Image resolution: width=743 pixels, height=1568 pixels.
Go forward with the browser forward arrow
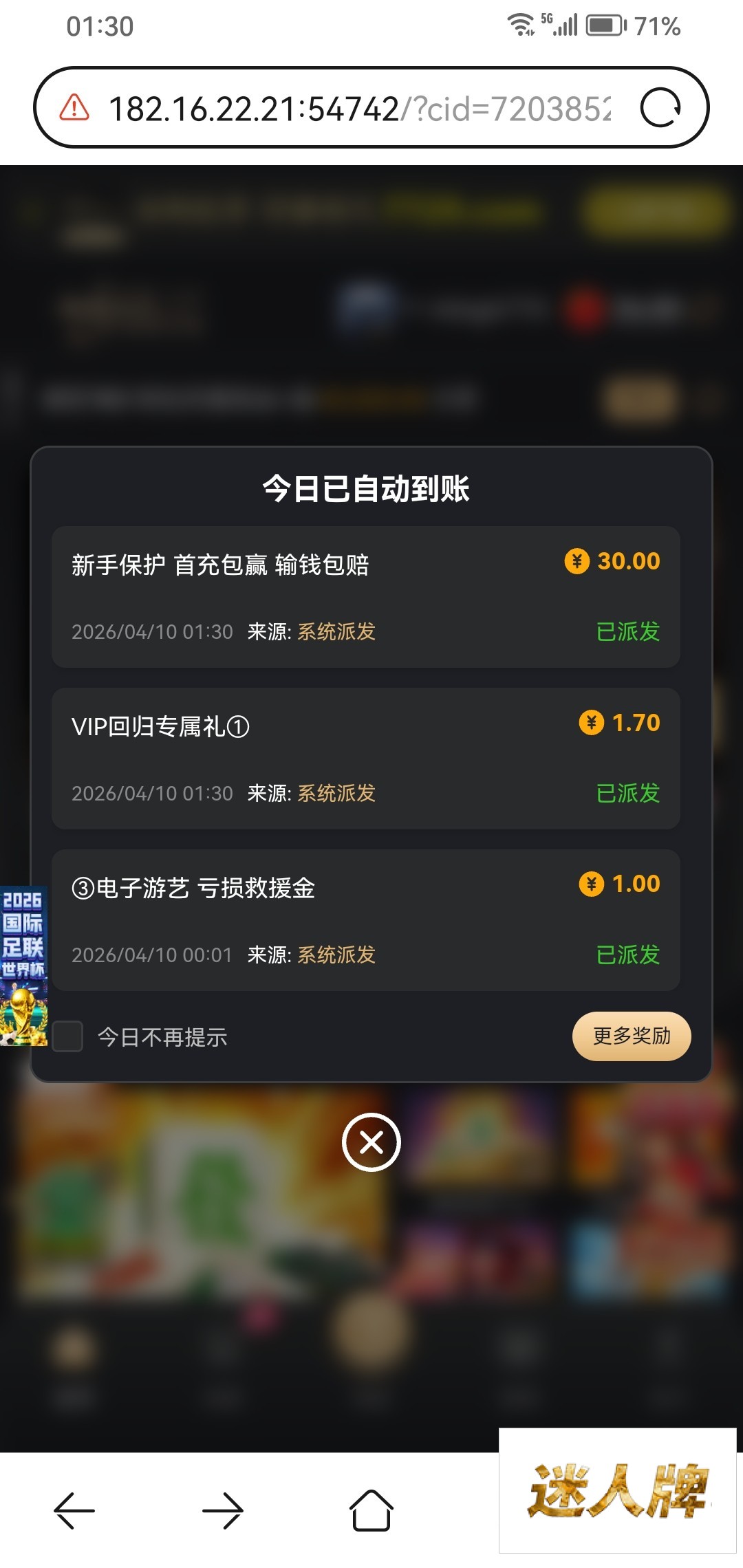pos(223,1510)
